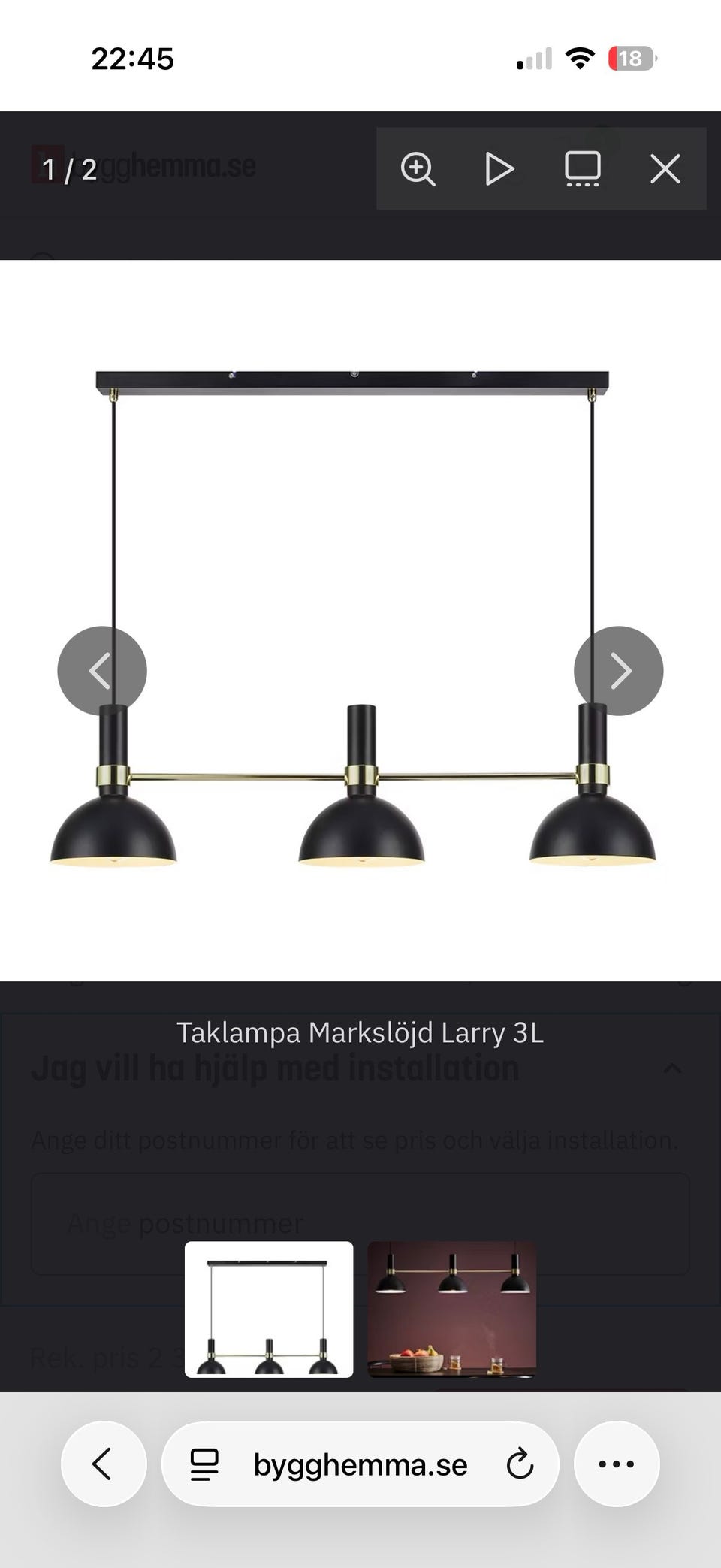Go back in the browser

tap(104, 1464)
